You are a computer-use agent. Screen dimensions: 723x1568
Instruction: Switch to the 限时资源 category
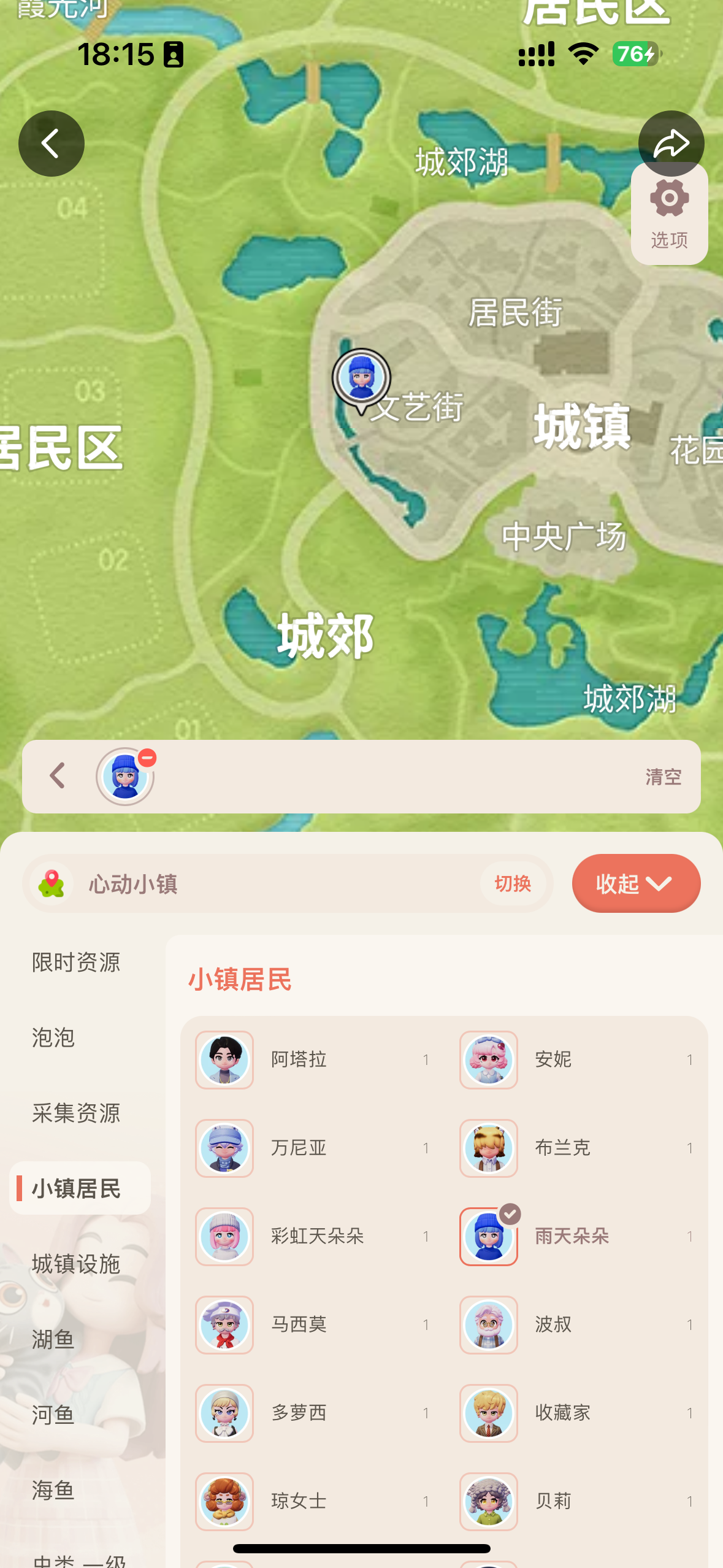tap(76, 963)
